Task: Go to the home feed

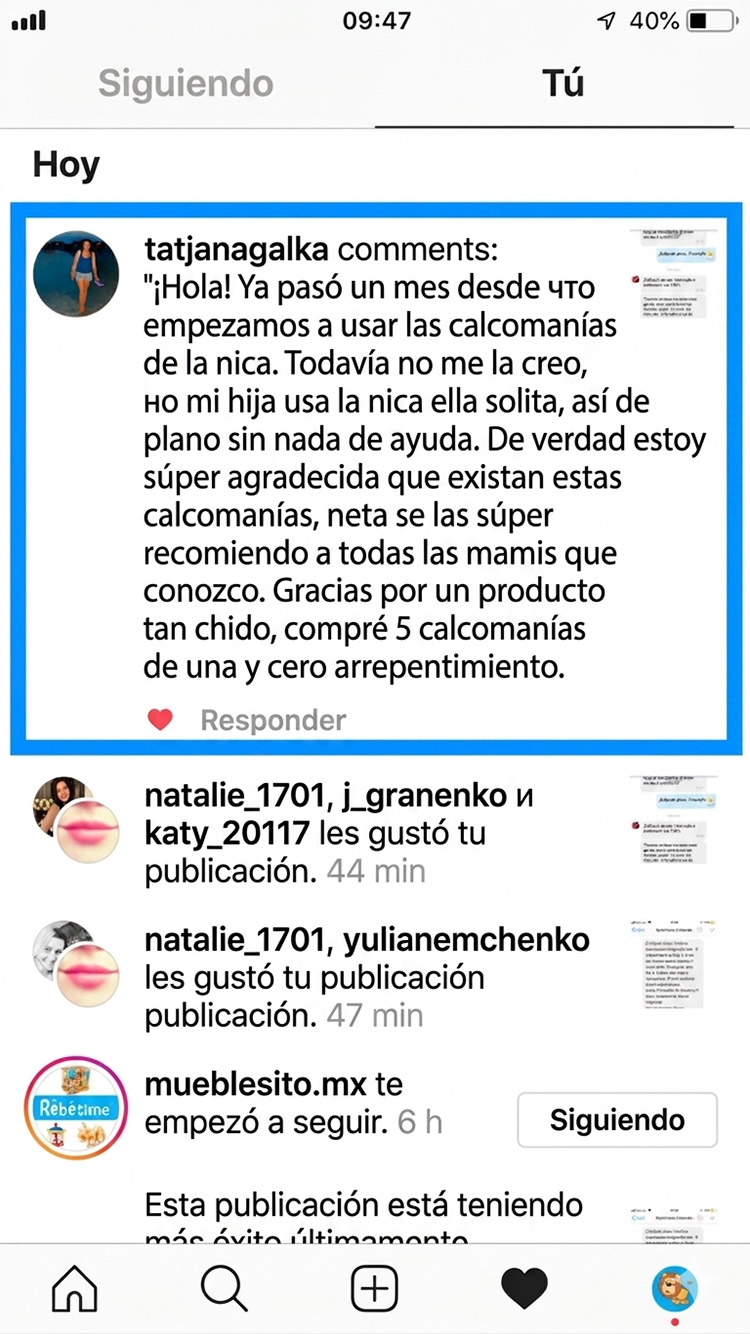Action: [75, 1289]
